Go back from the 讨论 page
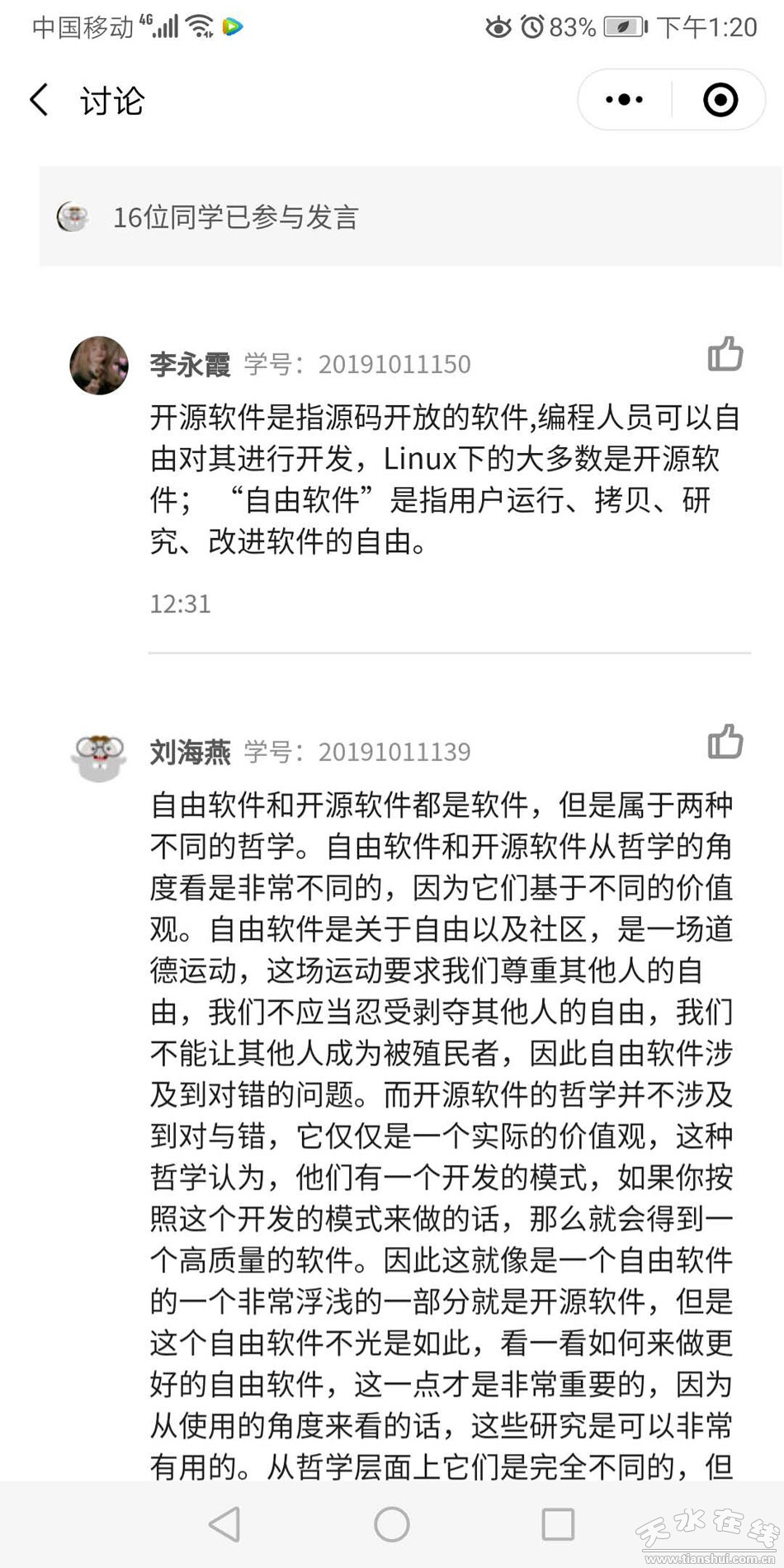784x1568 pixels. click(x=40, y=100)
